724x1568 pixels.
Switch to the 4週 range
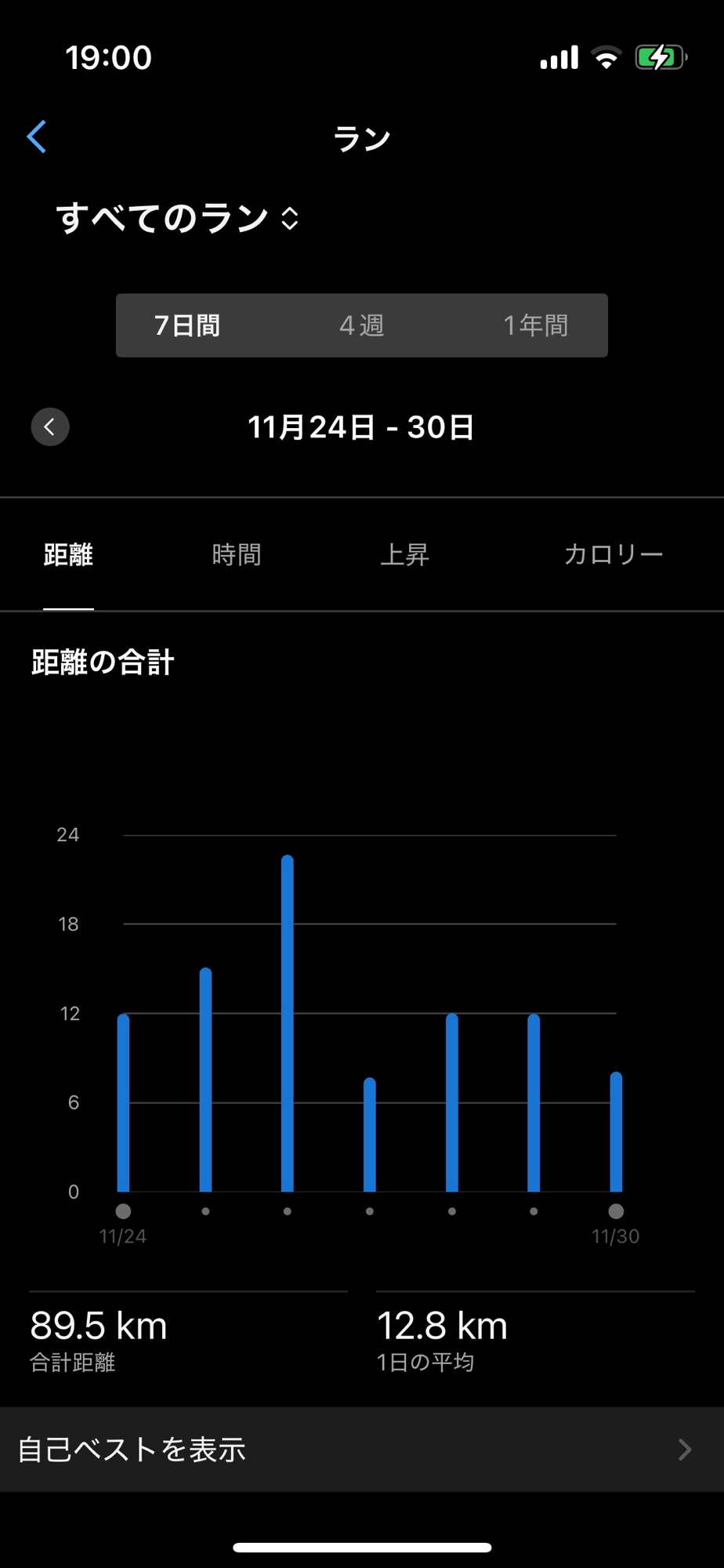coord(361,325)
